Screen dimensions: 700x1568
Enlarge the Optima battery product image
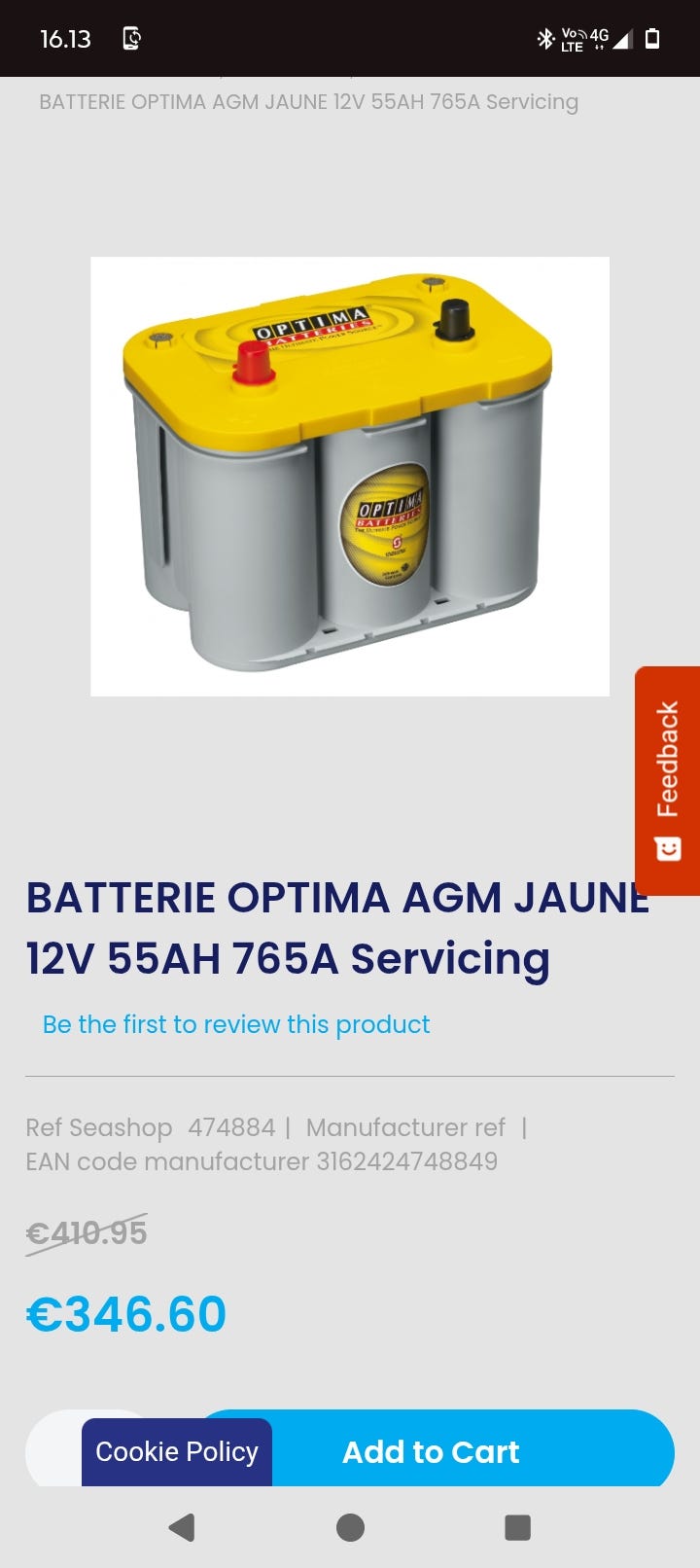(350, 476)
